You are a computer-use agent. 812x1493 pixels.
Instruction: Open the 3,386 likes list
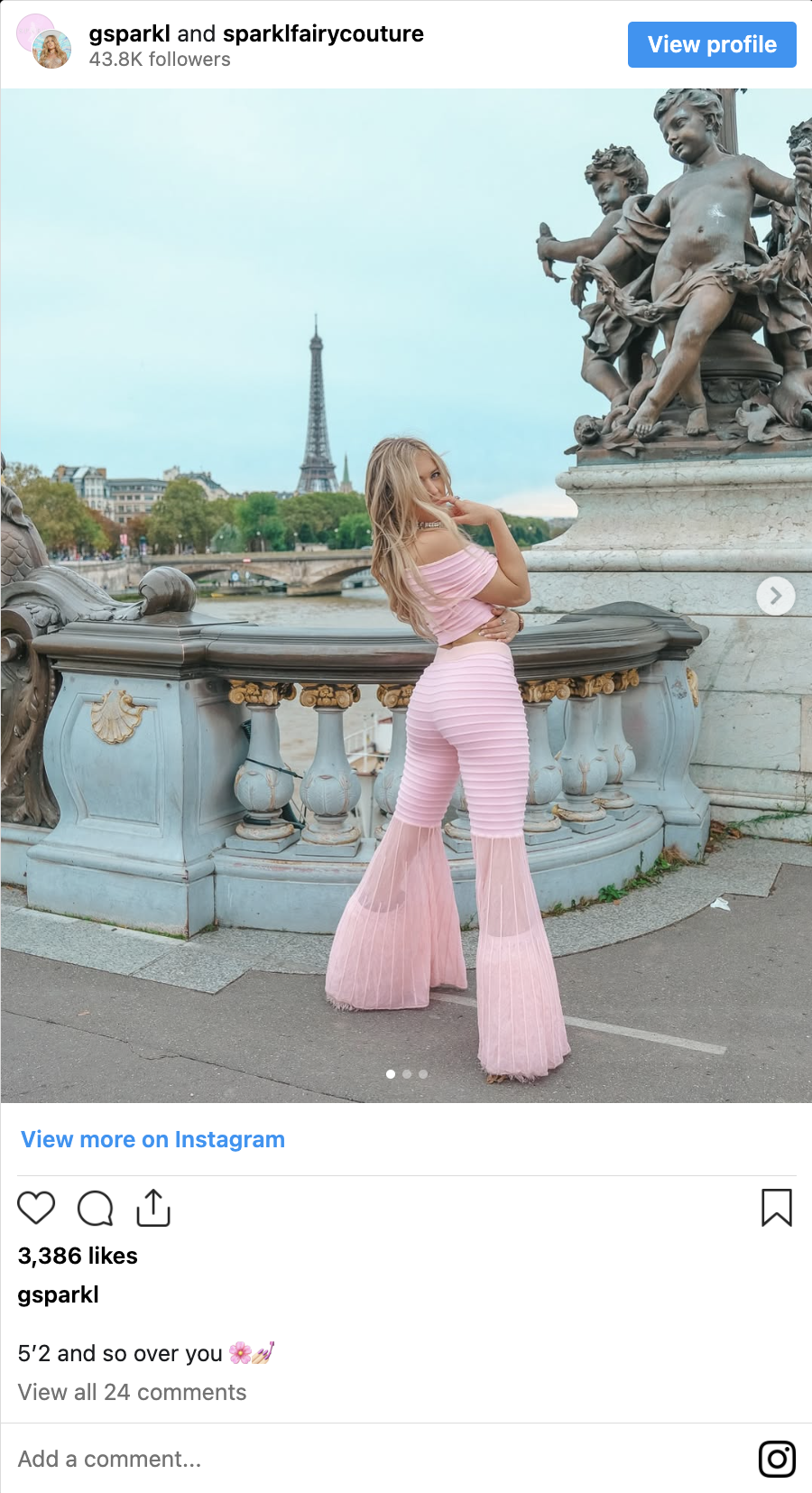78,1256
